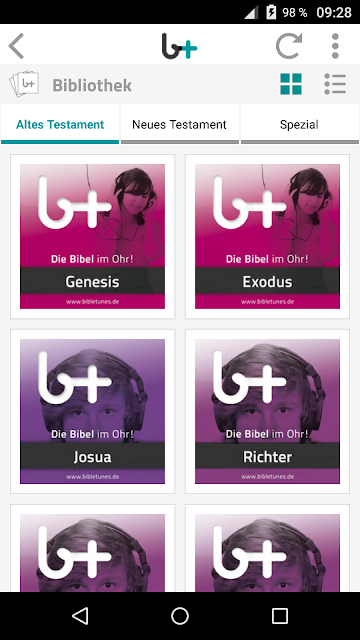Go back using the top-left arrow
The height and width of the screenshot is (640, 360).
pyautogui.click(x=16, y=46)
